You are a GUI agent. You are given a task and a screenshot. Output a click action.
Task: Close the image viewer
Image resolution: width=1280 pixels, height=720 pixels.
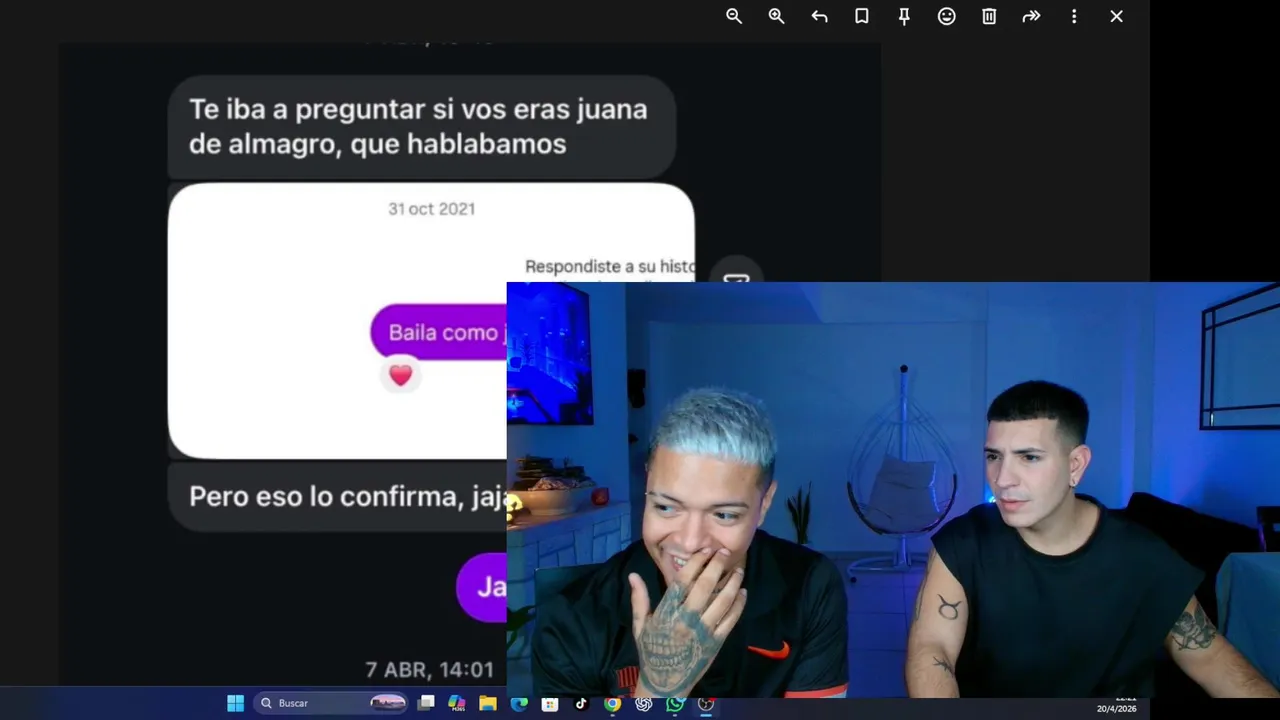pos(1116,16)
